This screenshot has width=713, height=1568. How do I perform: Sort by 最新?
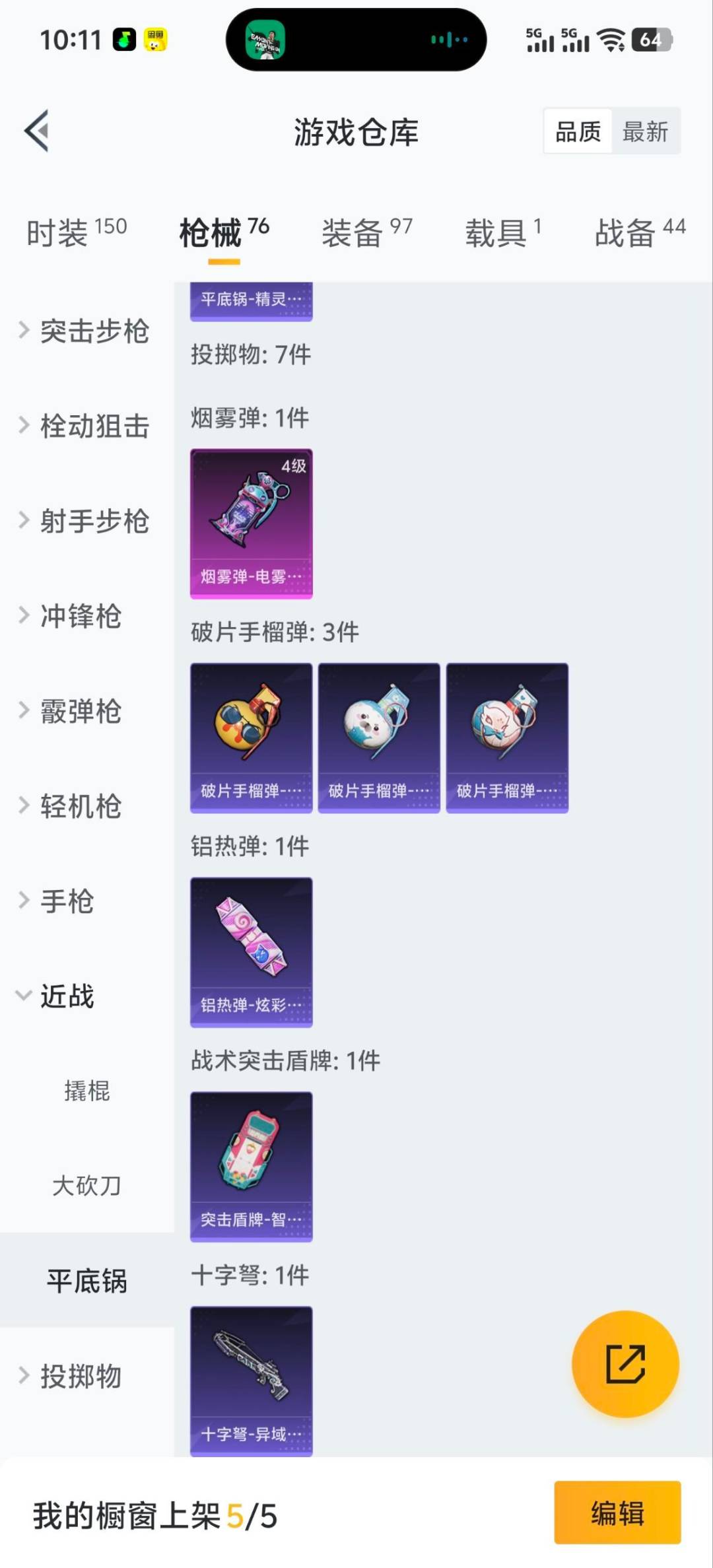645,131
